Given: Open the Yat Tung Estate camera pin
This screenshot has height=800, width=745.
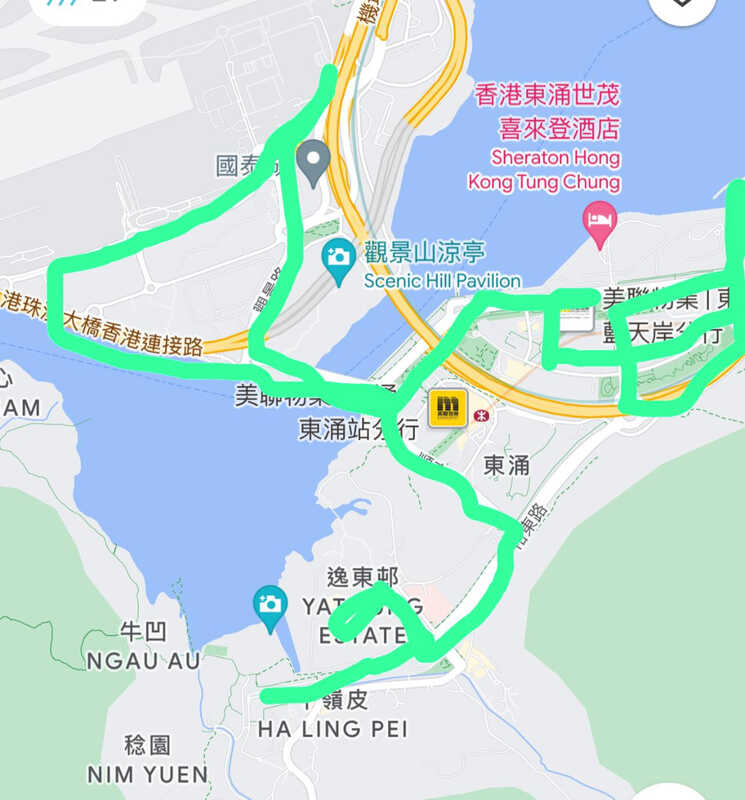Looking at the screenshot, I should (269, 605).
